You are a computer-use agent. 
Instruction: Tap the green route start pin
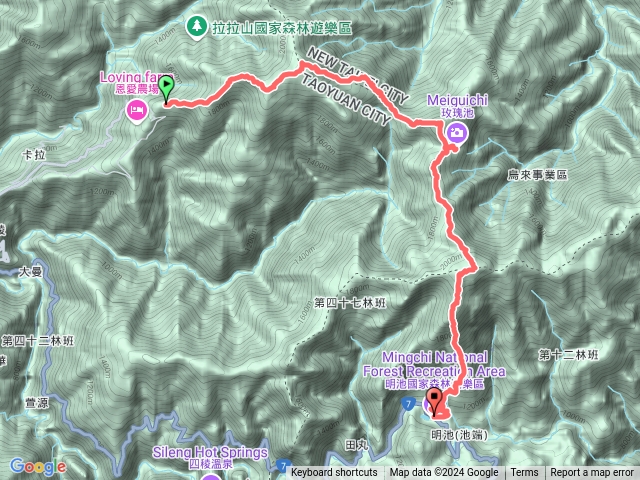166,90
